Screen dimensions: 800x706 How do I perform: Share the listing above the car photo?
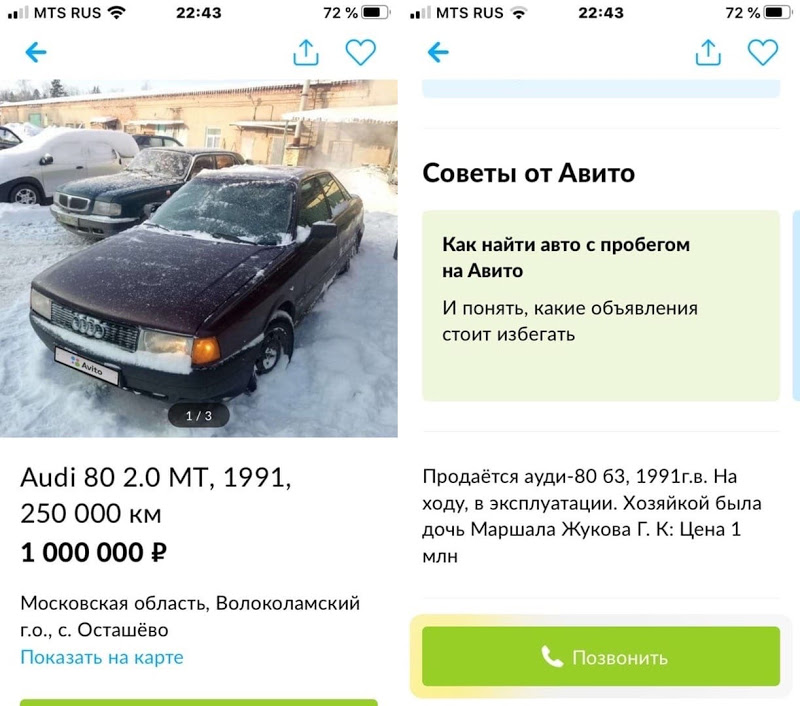pos(305,53)
